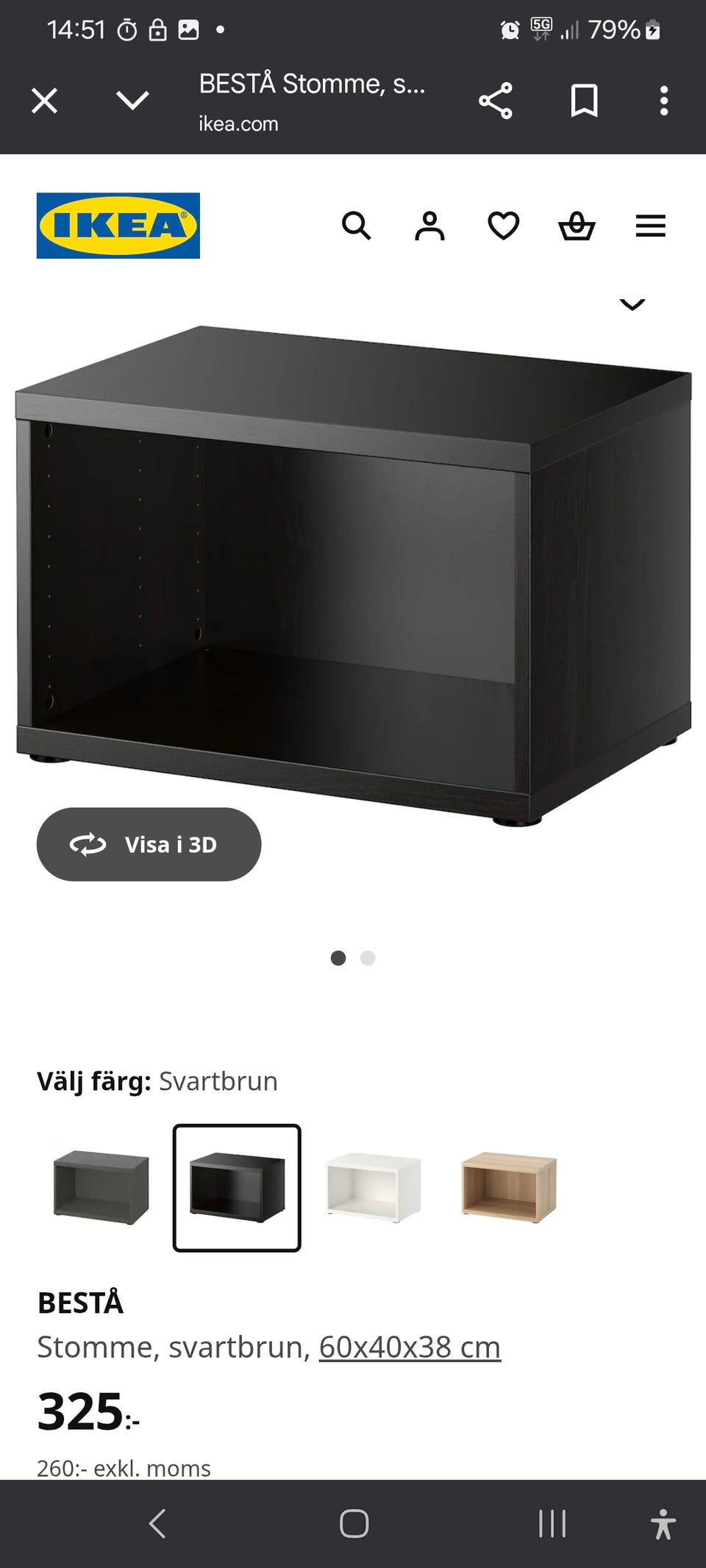Collapse the in-app browser with down chevron
Image resolution: width=706 pixels, height=1568 pixels.
(131, 99)
